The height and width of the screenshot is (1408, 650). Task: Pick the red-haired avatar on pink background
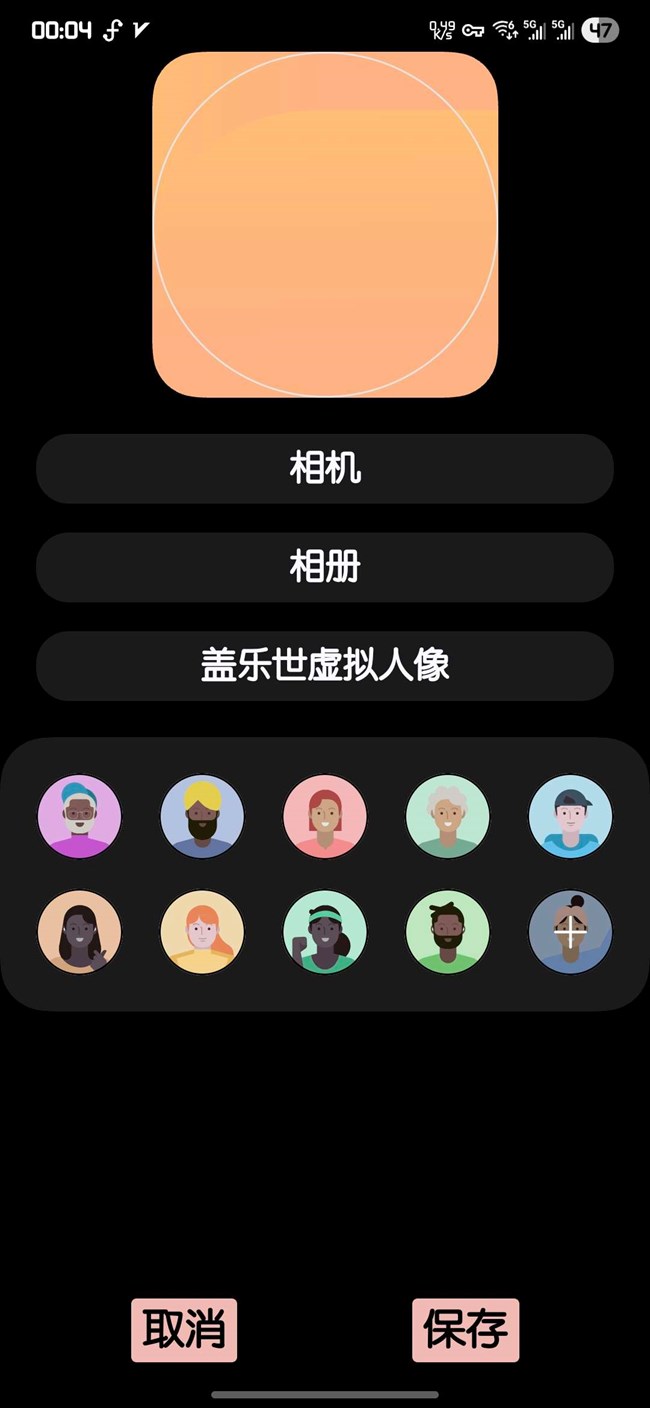coord(325,816)
